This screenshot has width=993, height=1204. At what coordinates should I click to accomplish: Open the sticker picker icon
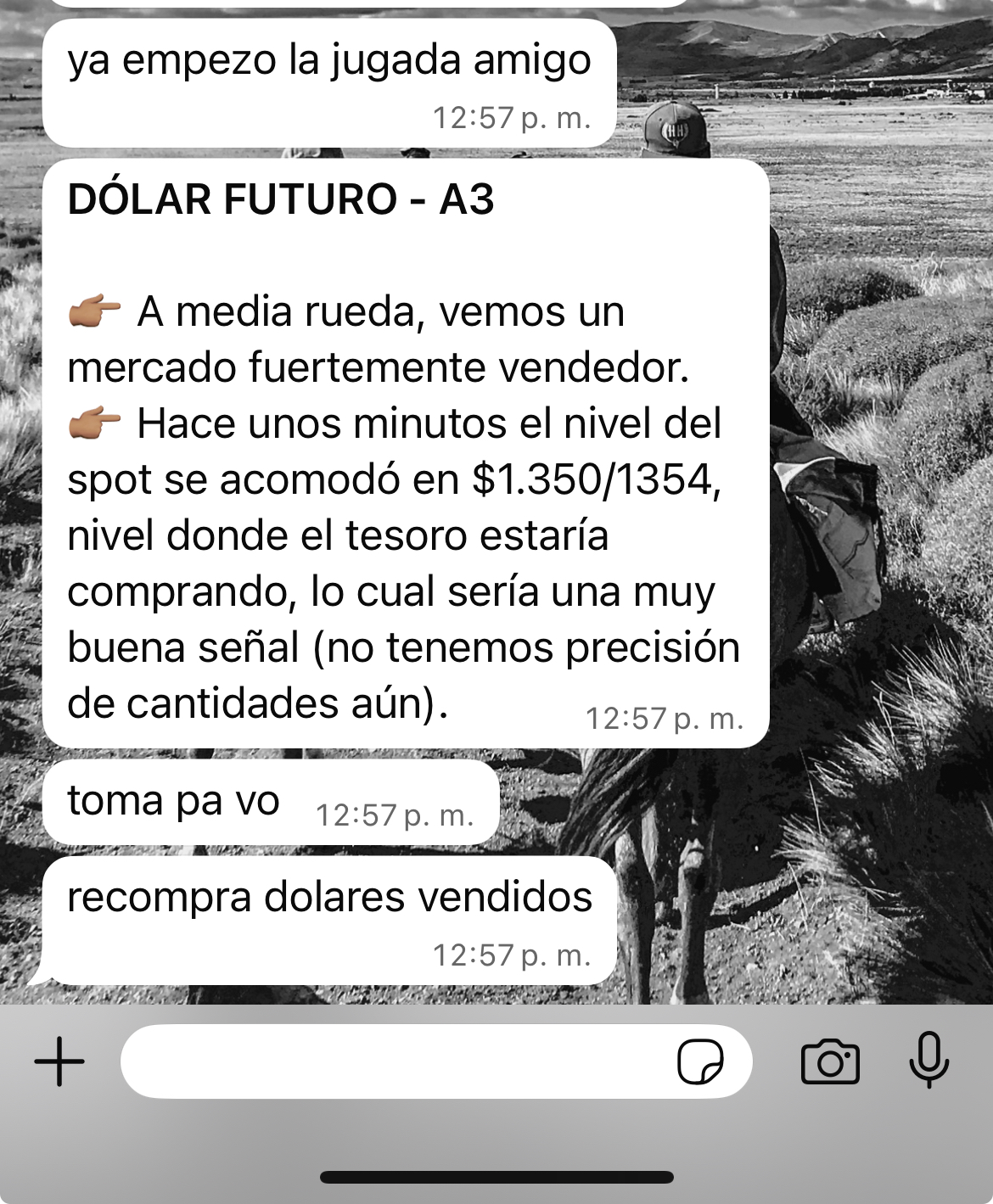click(x=700, y=1061)
